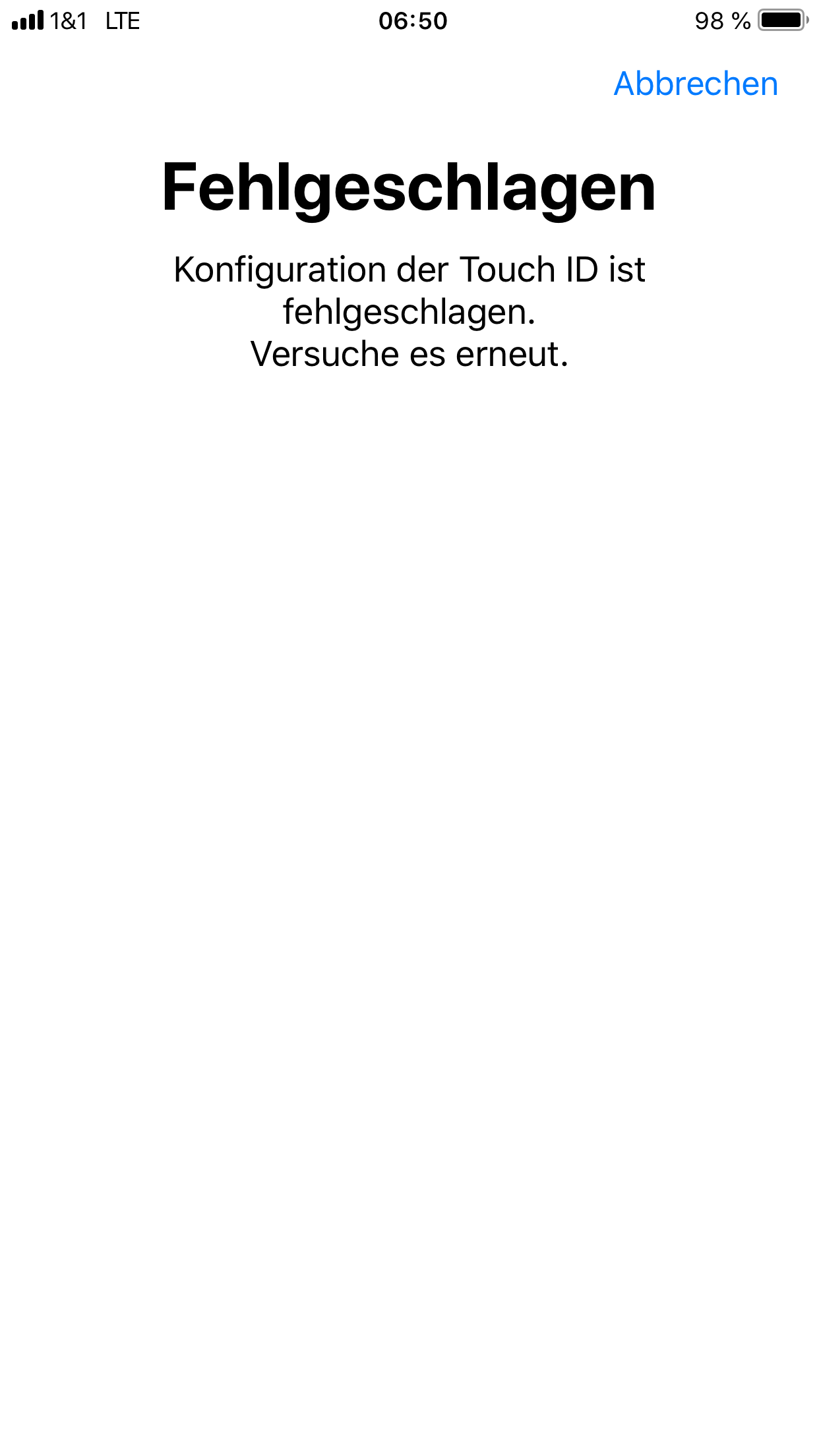Click the 98 % battery percentage label
Screen dimensions: 819x1456
coord(721,20)
